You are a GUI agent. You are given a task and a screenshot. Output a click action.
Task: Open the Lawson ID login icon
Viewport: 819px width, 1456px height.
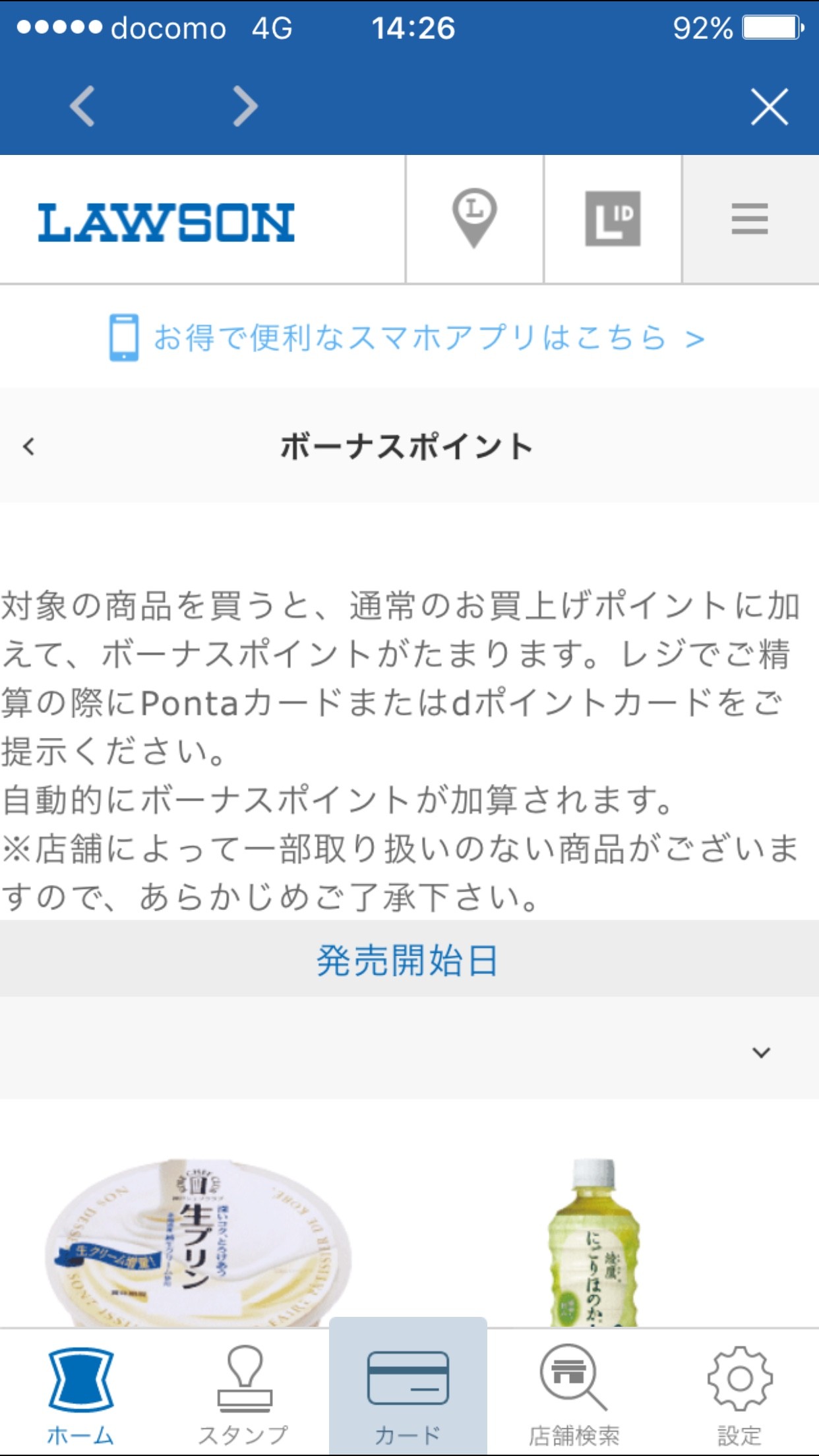point(613,219)
